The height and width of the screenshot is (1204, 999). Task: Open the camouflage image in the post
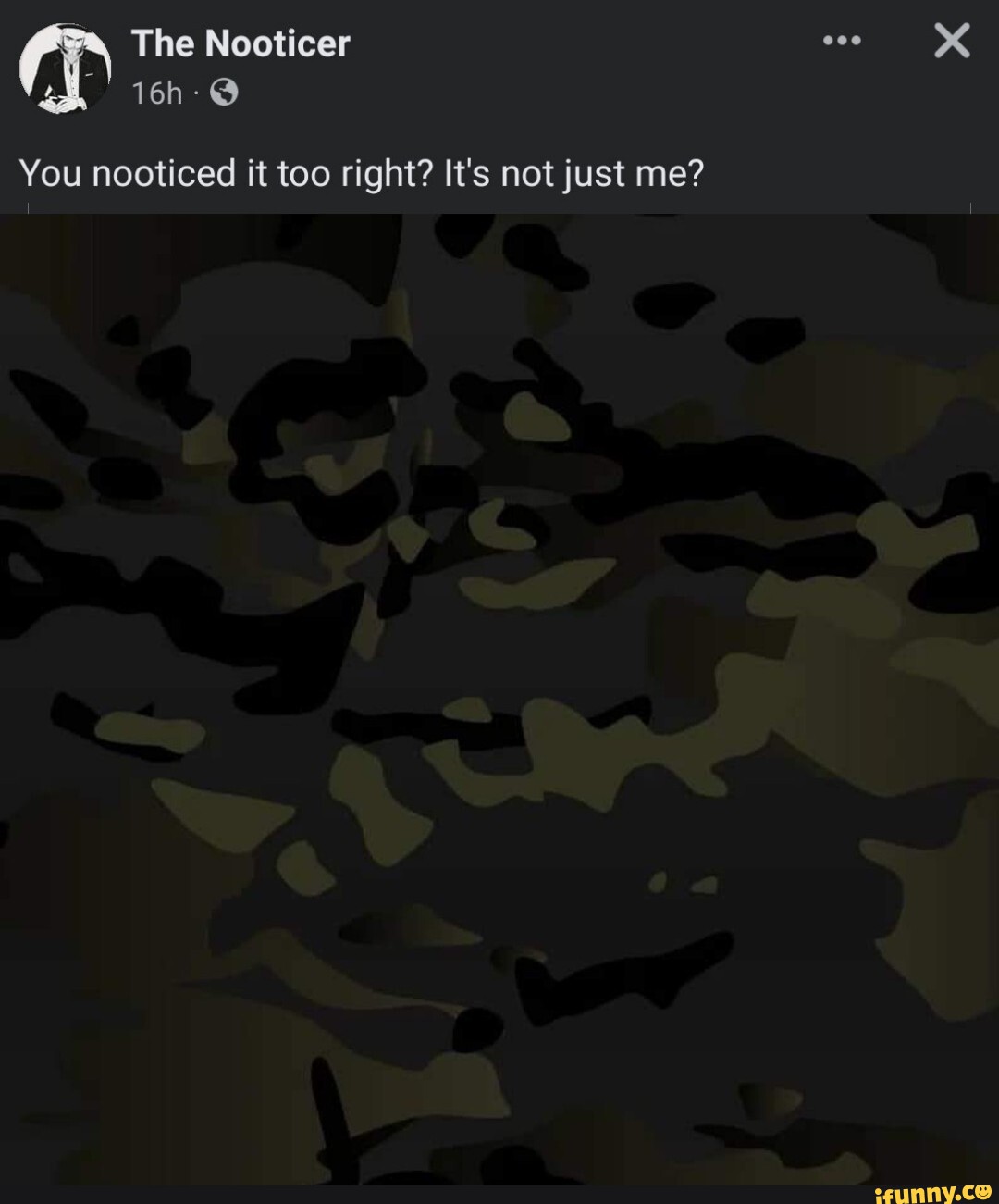coord(499,699)
